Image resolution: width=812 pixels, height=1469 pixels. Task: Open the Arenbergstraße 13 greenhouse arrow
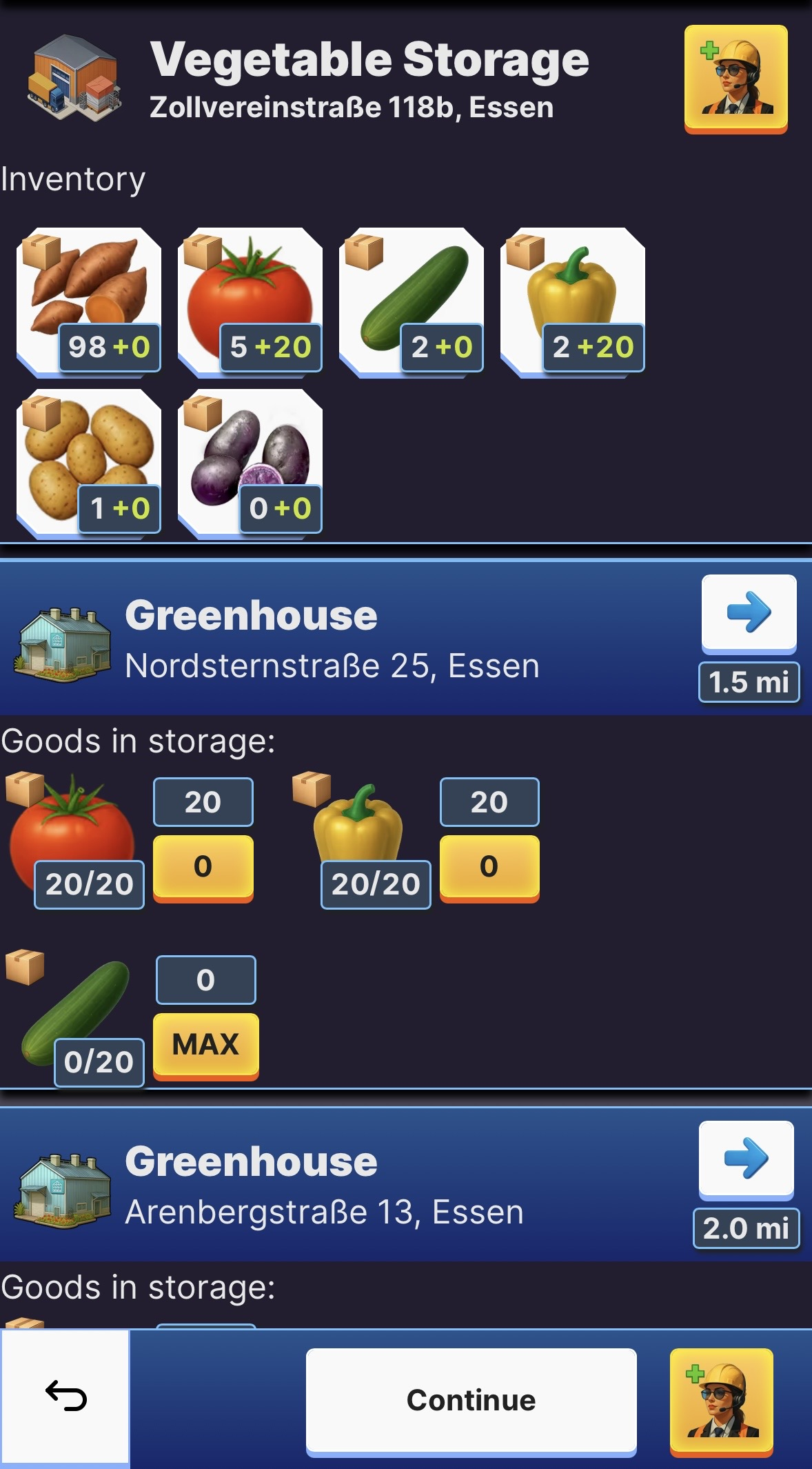coord(746,1158)
